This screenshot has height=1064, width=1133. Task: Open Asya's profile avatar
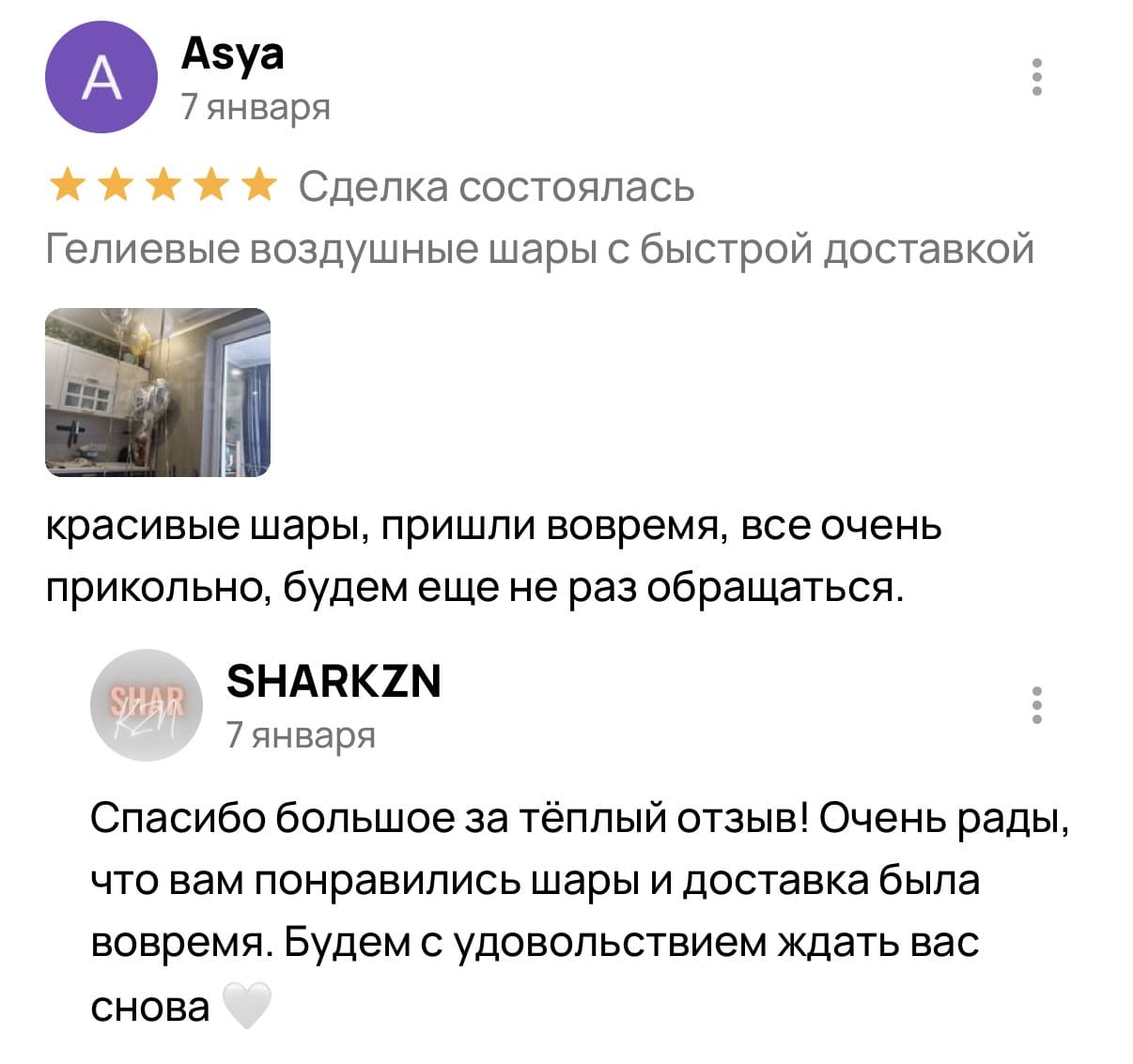(x=101, y=79)
